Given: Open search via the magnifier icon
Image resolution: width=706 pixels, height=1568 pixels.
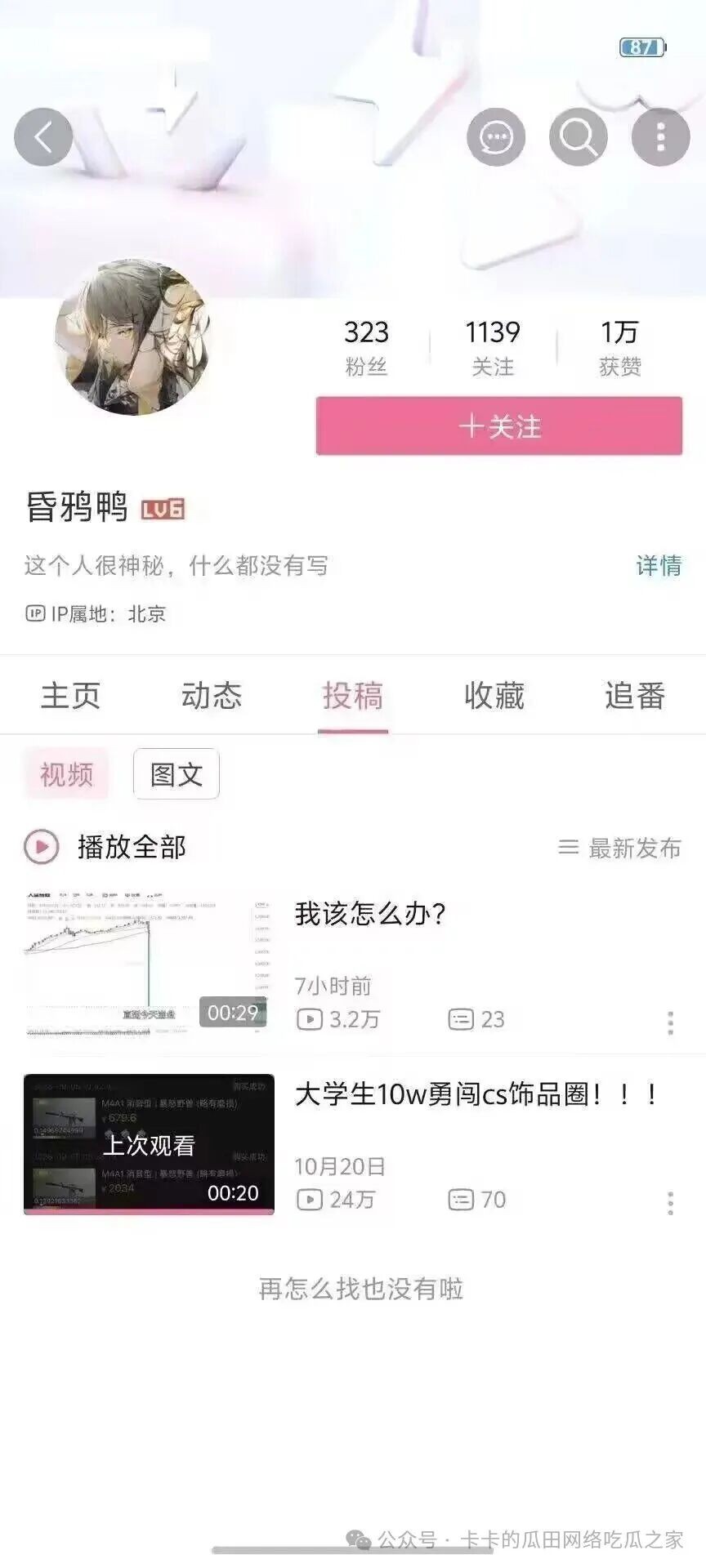Looking at the screenshot, I should tap(579, 137).
